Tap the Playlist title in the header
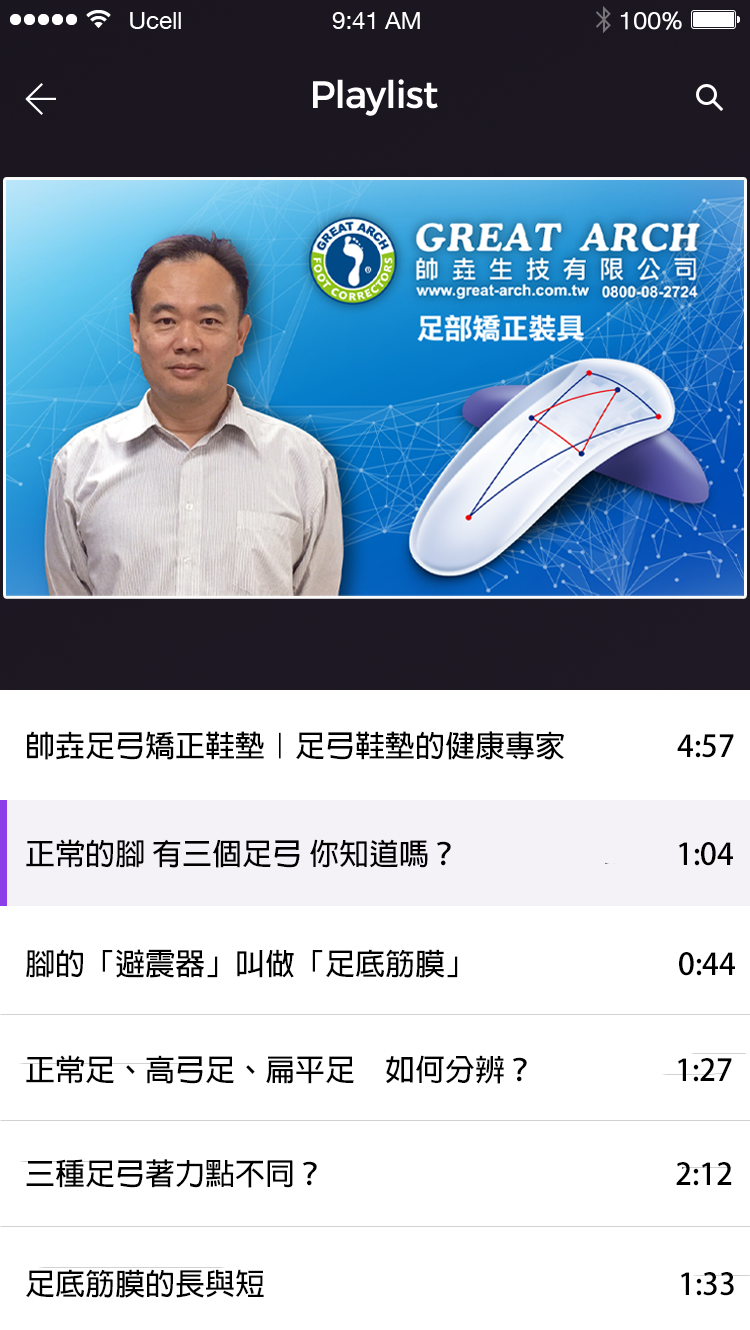Screen dimensions: 750x1330 [375, 95]
